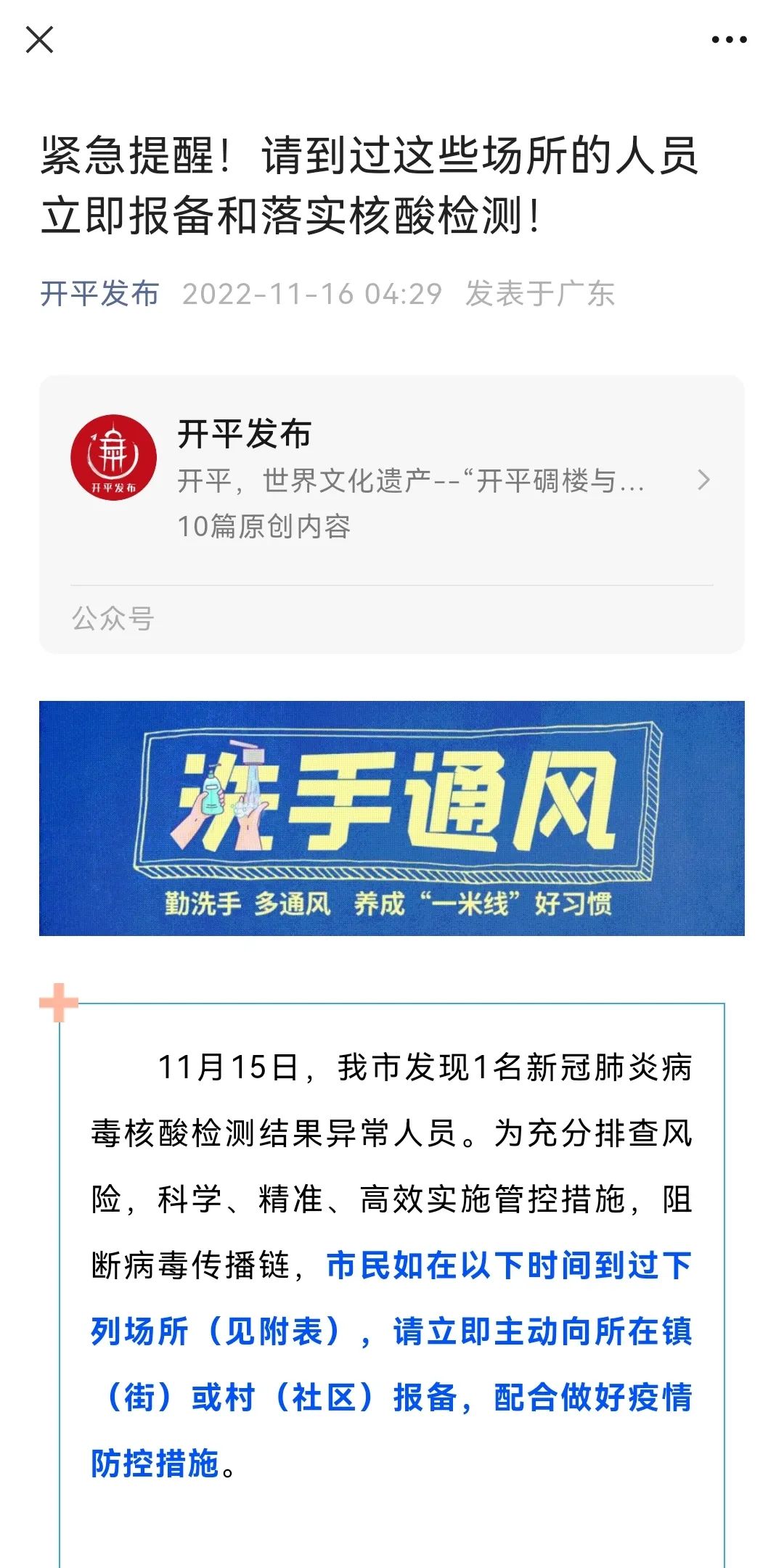Tap the blue 开平发布 author link
This screenshot has height=1568, width=784.
point(99,294)
